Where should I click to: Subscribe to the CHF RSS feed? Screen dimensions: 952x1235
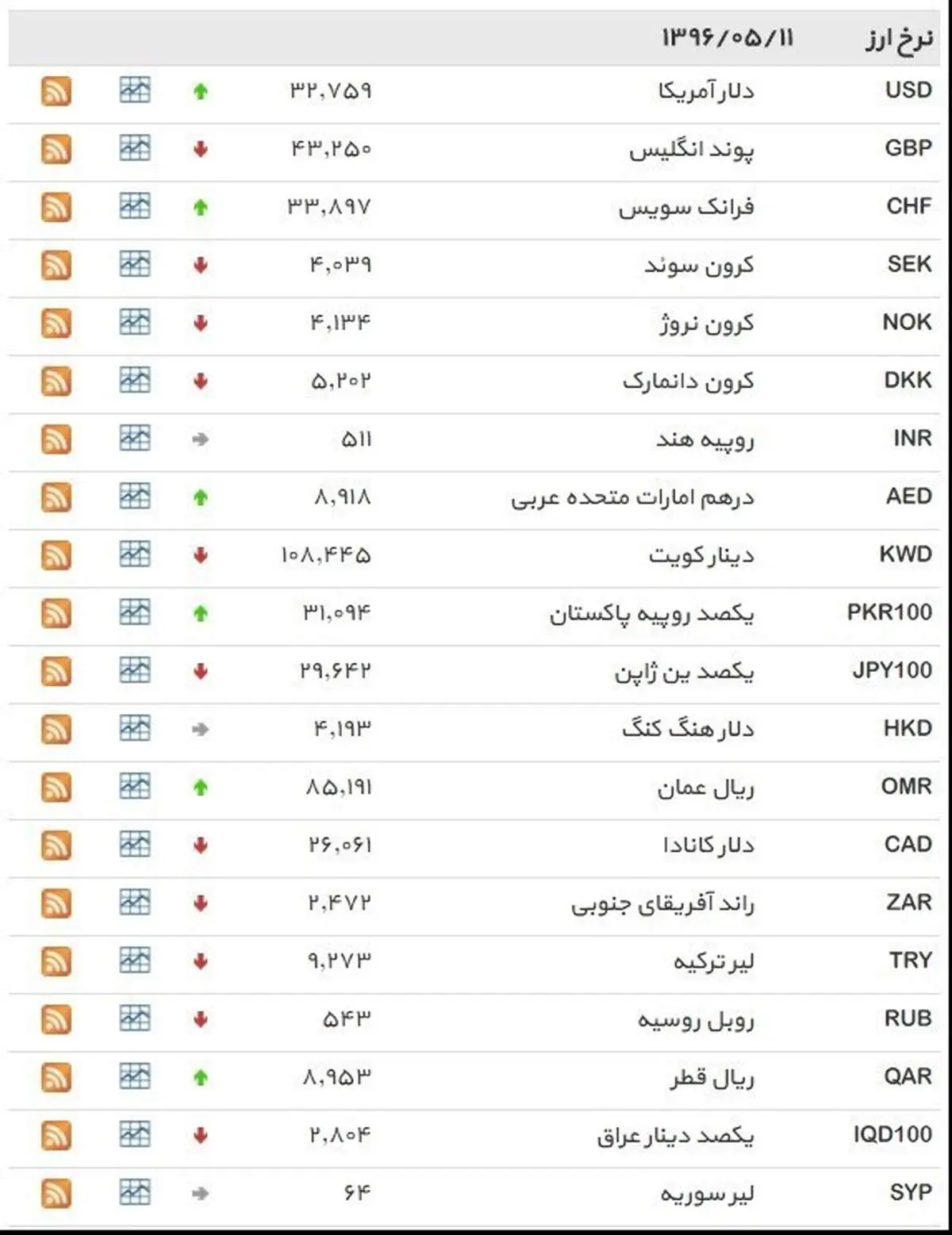[56, 207]
